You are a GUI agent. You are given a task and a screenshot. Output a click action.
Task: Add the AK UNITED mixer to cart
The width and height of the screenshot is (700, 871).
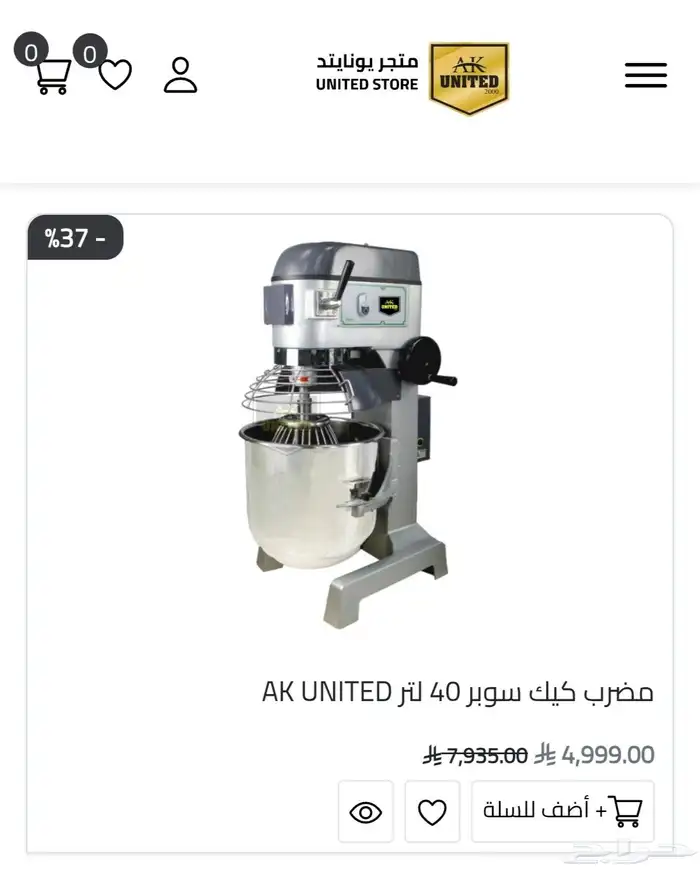coord(562,811)
